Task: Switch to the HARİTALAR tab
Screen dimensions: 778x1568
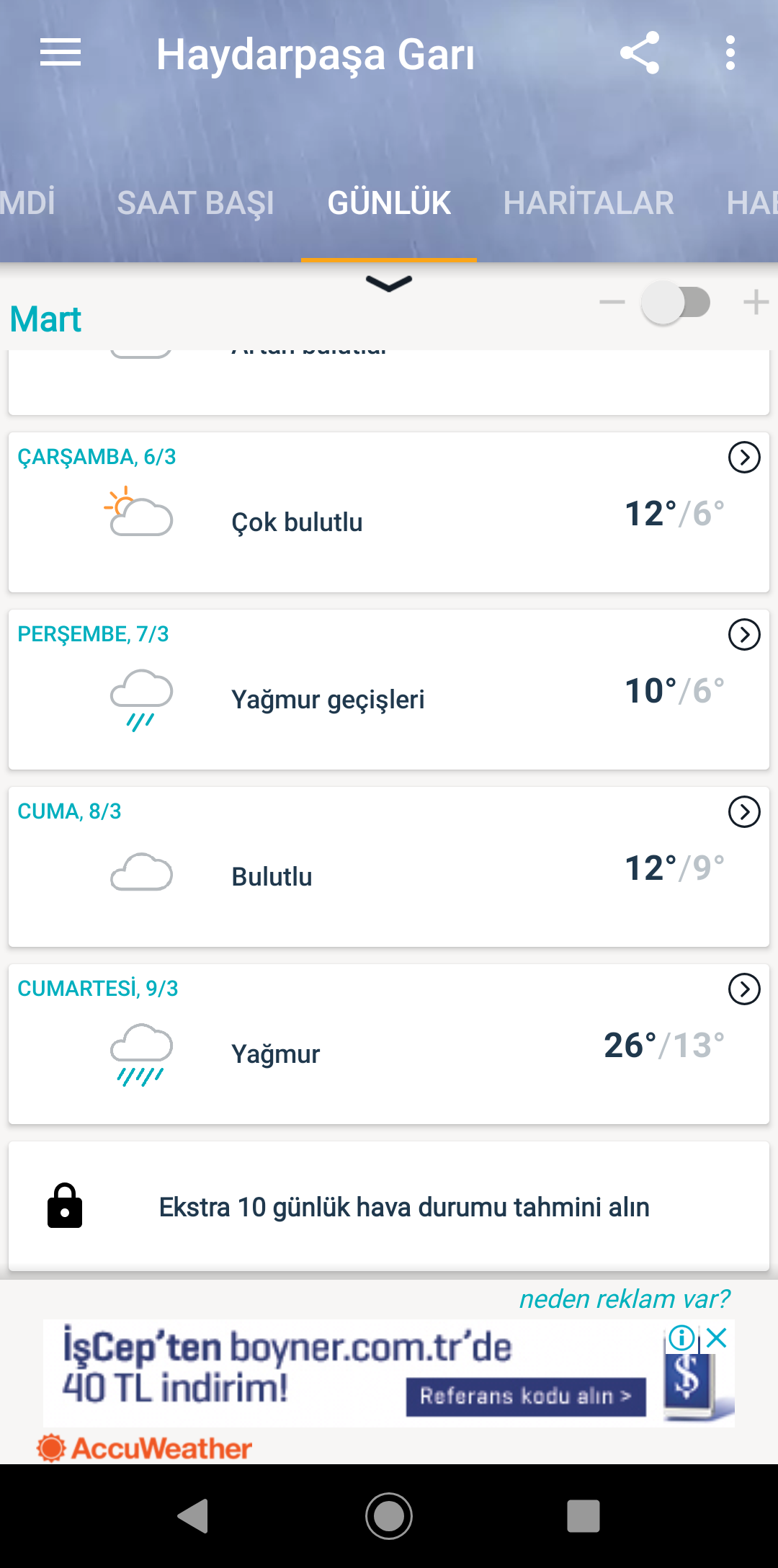Action: pyautogui.click(x=589, y=203)
